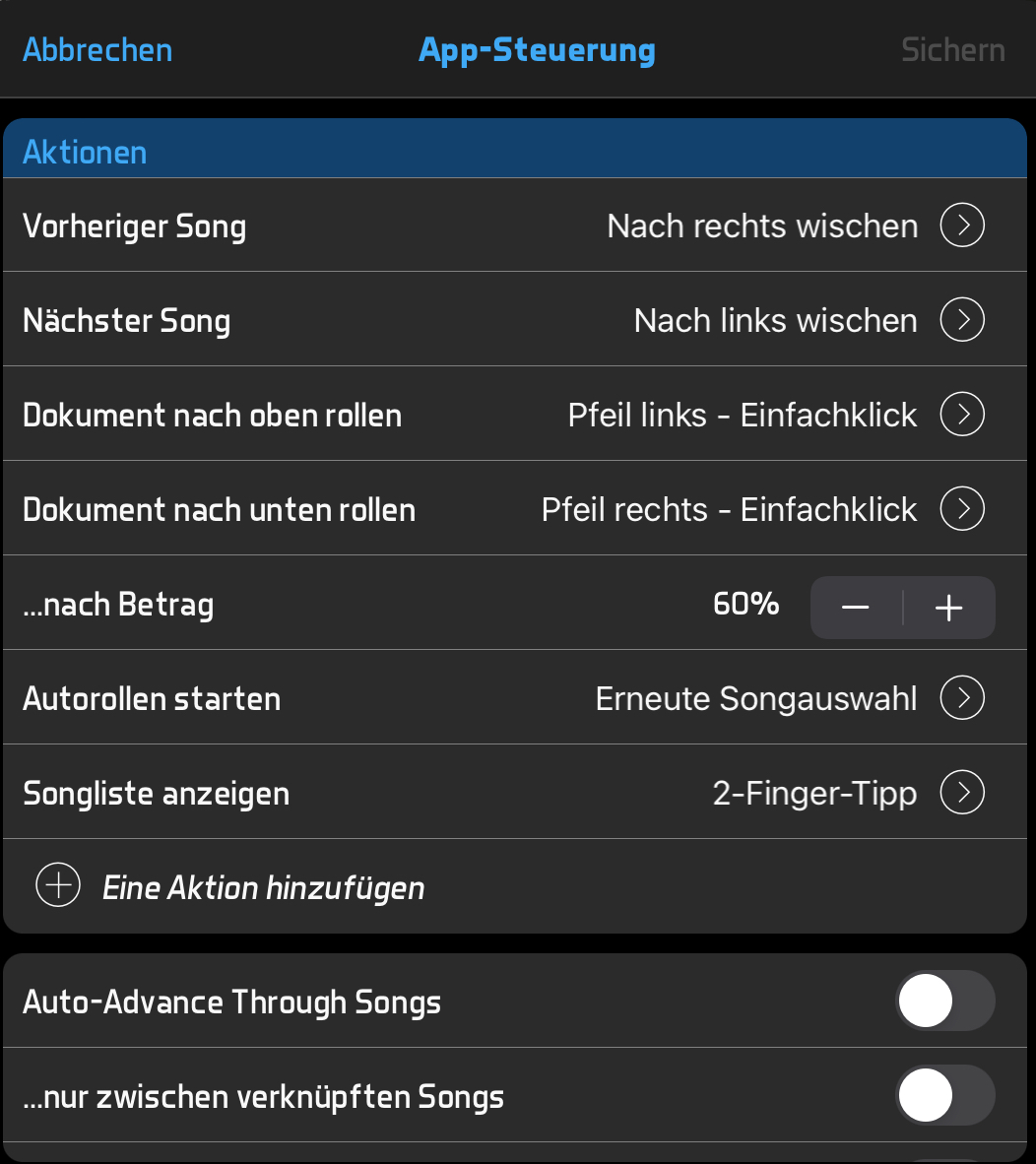Open Dokument nach oben rollen settings
1036x1164 pixels.
point(962,415)
